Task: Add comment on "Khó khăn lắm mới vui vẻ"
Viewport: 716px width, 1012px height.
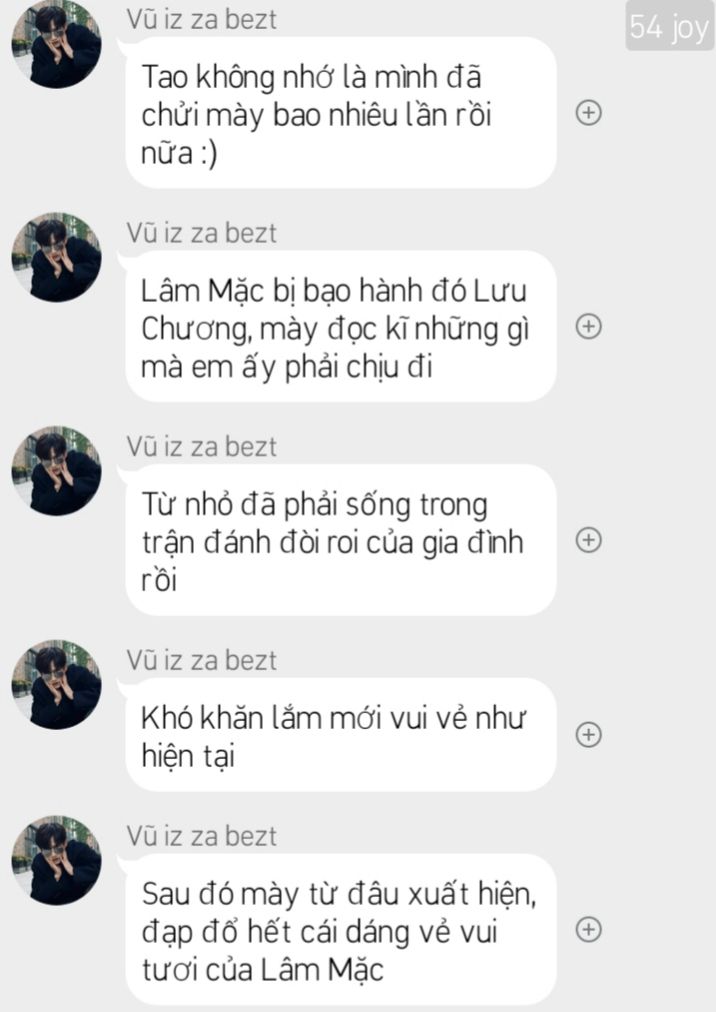Action: 590,735
